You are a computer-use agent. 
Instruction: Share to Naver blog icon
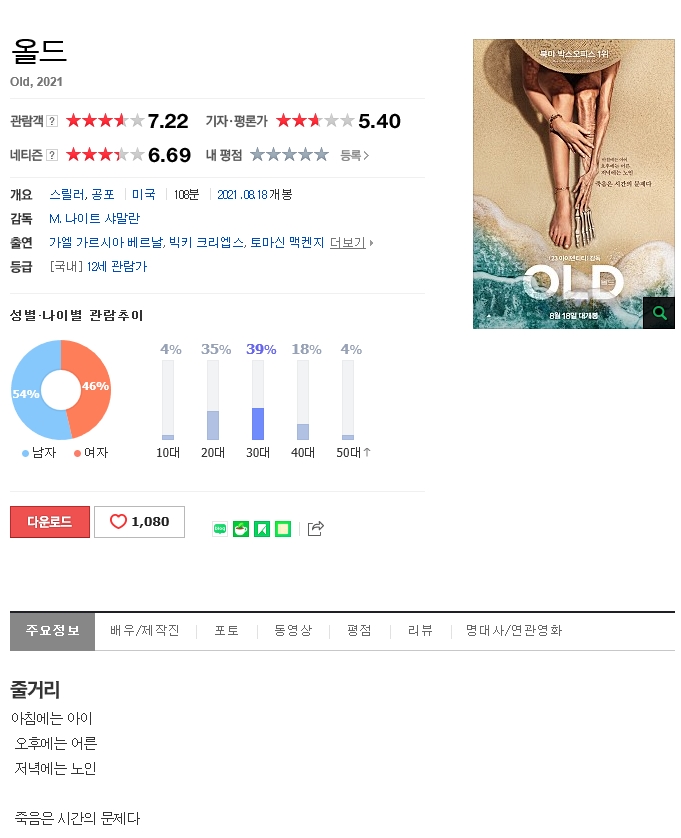[x=220, y=529]
